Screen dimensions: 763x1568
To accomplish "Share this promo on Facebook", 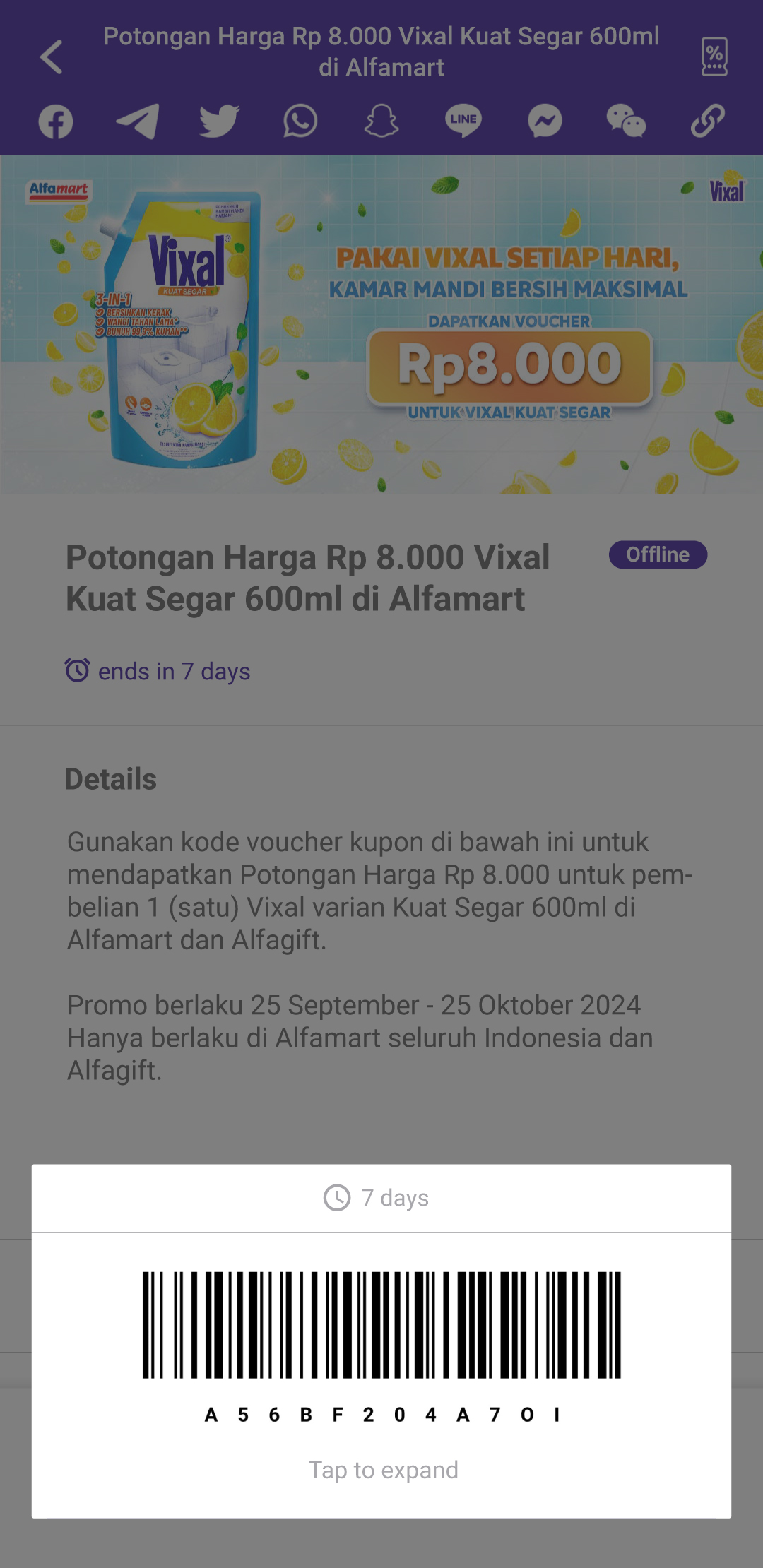I will tap(56, 121).
